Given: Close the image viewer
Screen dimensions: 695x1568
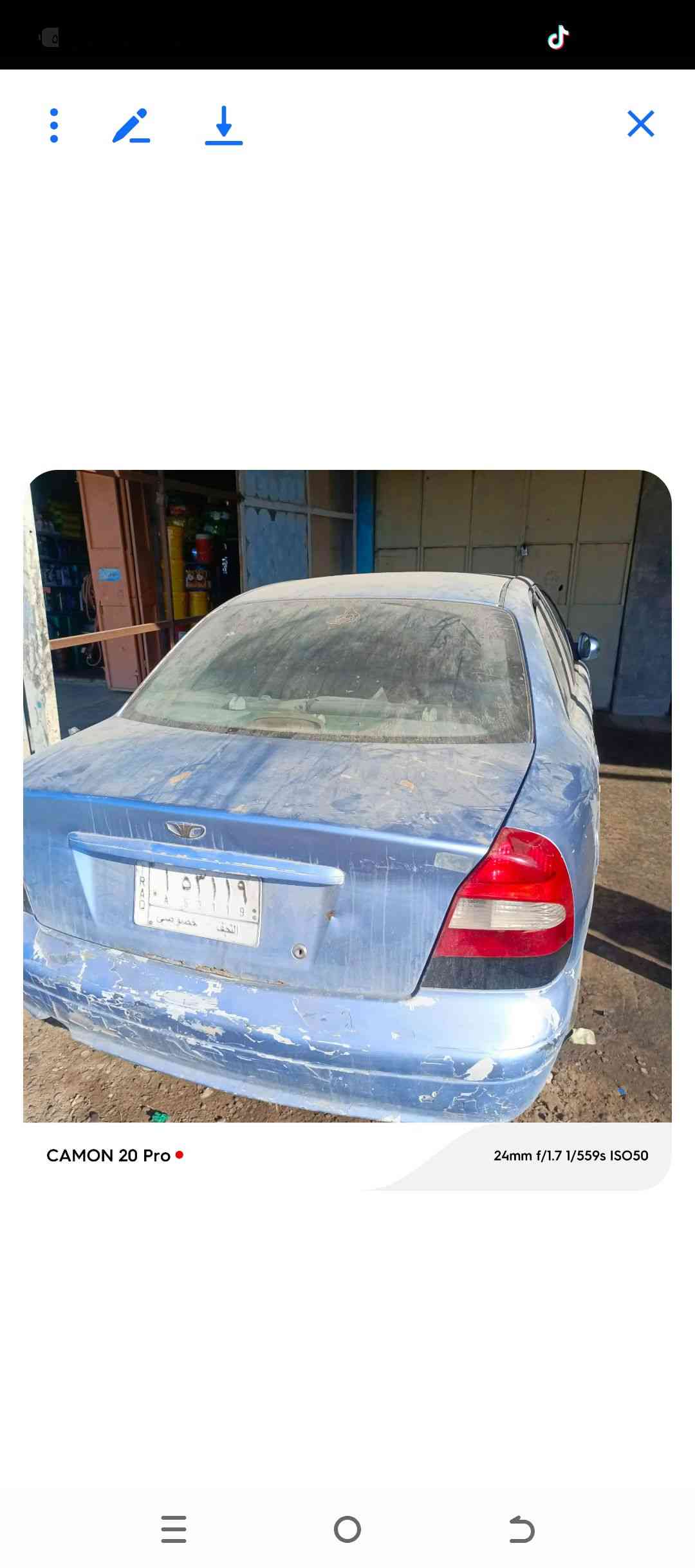Looking at the screenshot, I should [x=640, y=124].
